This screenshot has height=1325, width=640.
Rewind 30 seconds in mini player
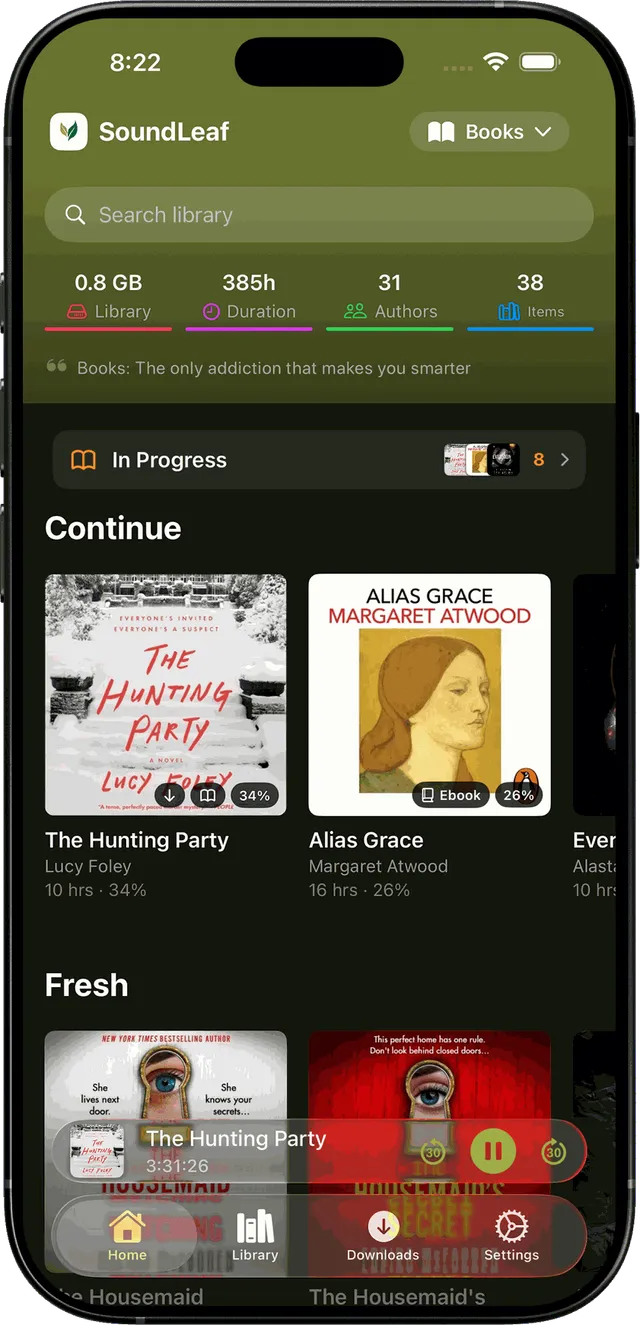tap(432, 1152)
